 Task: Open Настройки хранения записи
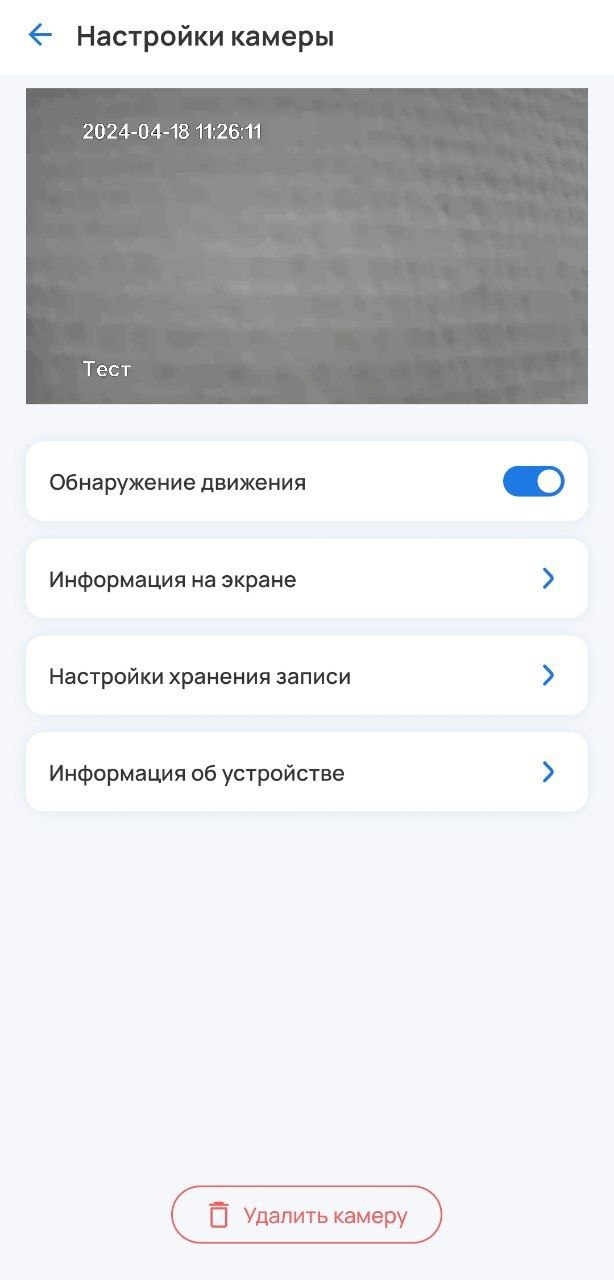click(306, 676)
